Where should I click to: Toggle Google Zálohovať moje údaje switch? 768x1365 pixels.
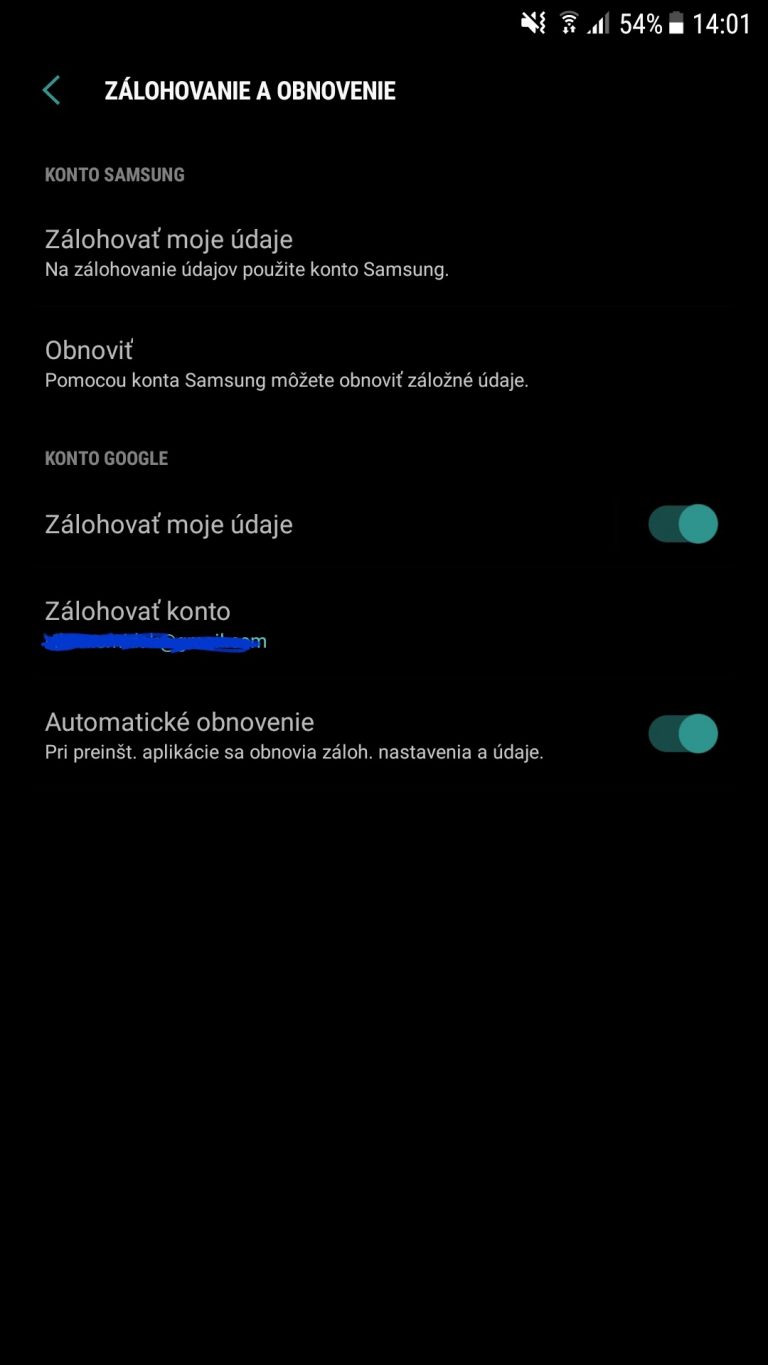pos(683,524)
